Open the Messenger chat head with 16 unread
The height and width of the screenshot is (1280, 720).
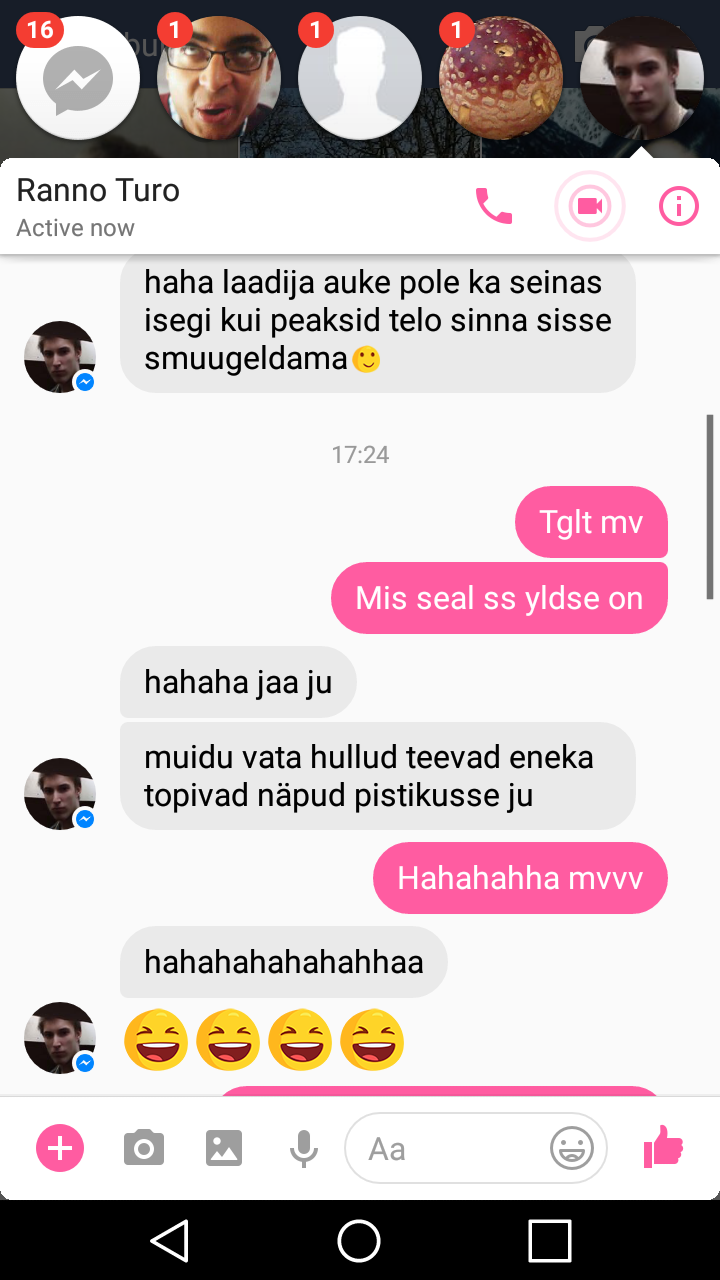tap(78, 78)
